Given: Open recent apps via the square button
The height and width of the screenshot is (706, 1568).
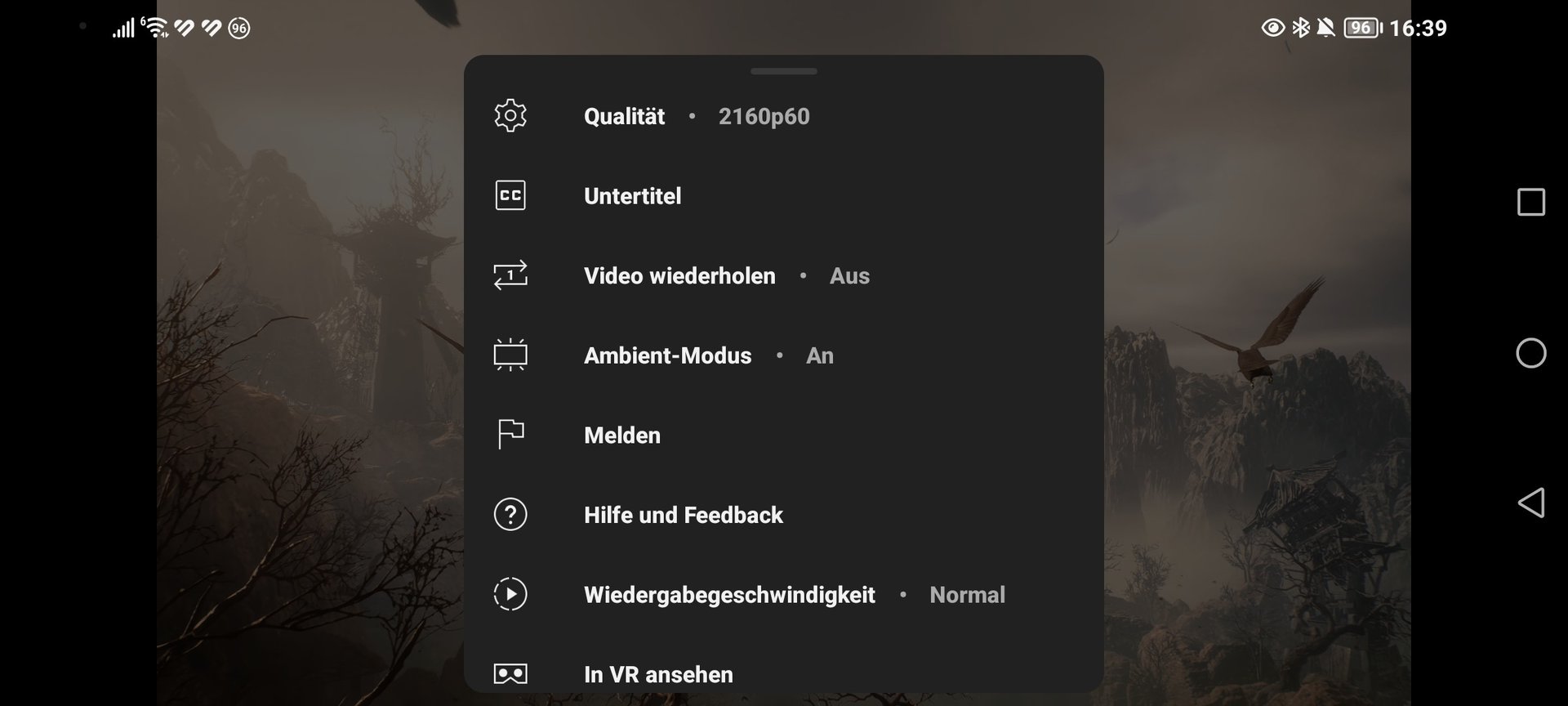Looking at the screenshot, I should (1531, 202).
